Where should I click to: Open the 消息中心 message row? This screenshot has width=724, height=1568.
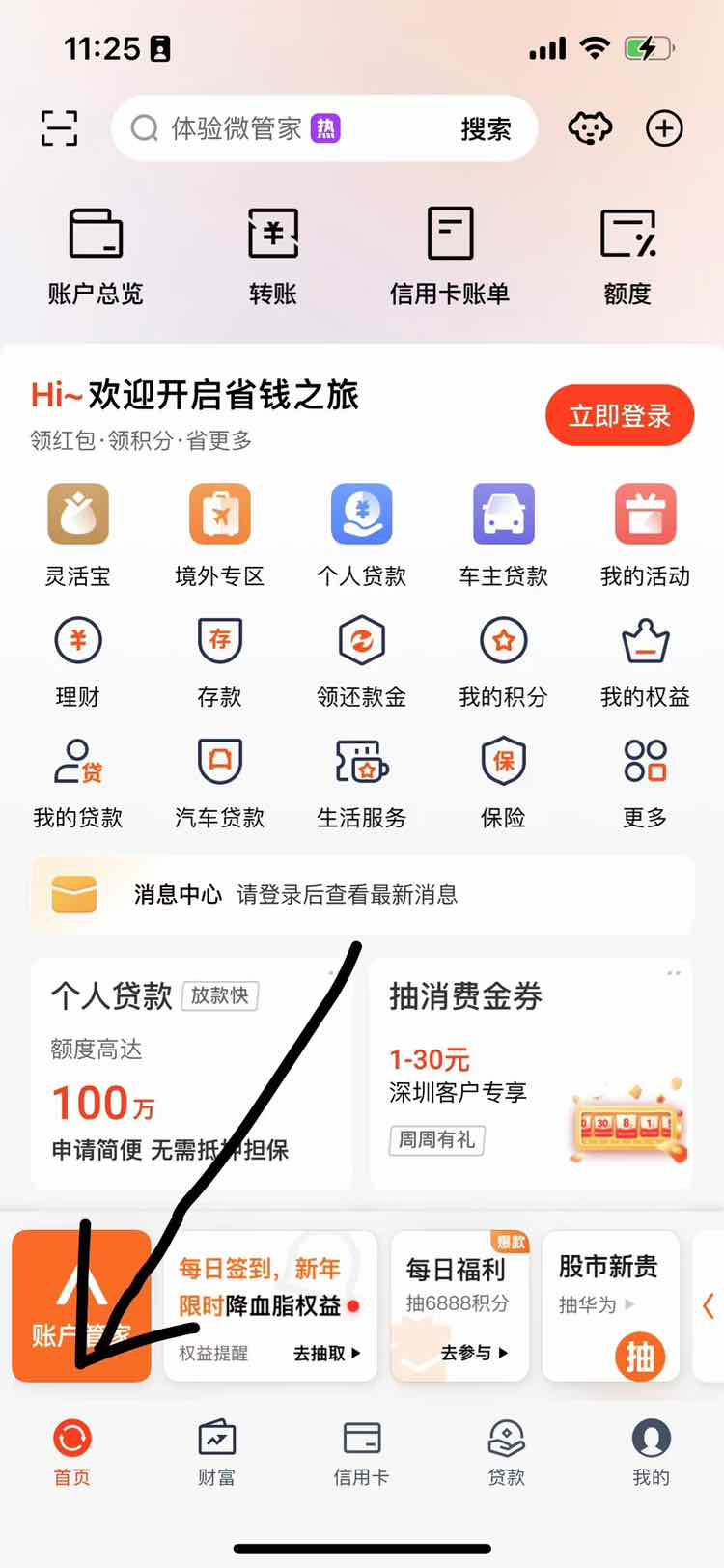362,895
